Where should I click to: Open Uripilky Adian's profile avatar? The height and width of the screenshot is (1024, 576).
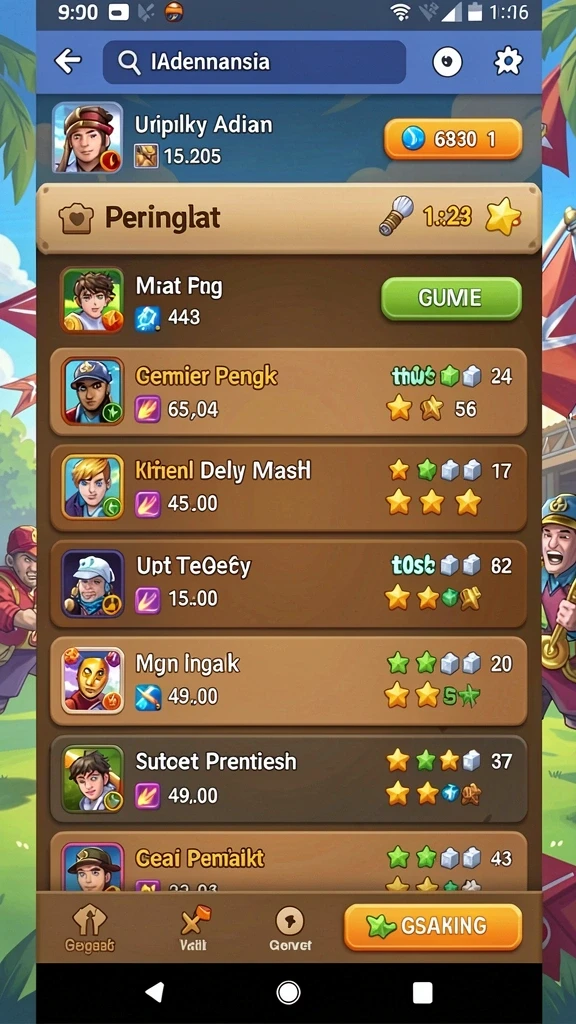click(88, 137)
